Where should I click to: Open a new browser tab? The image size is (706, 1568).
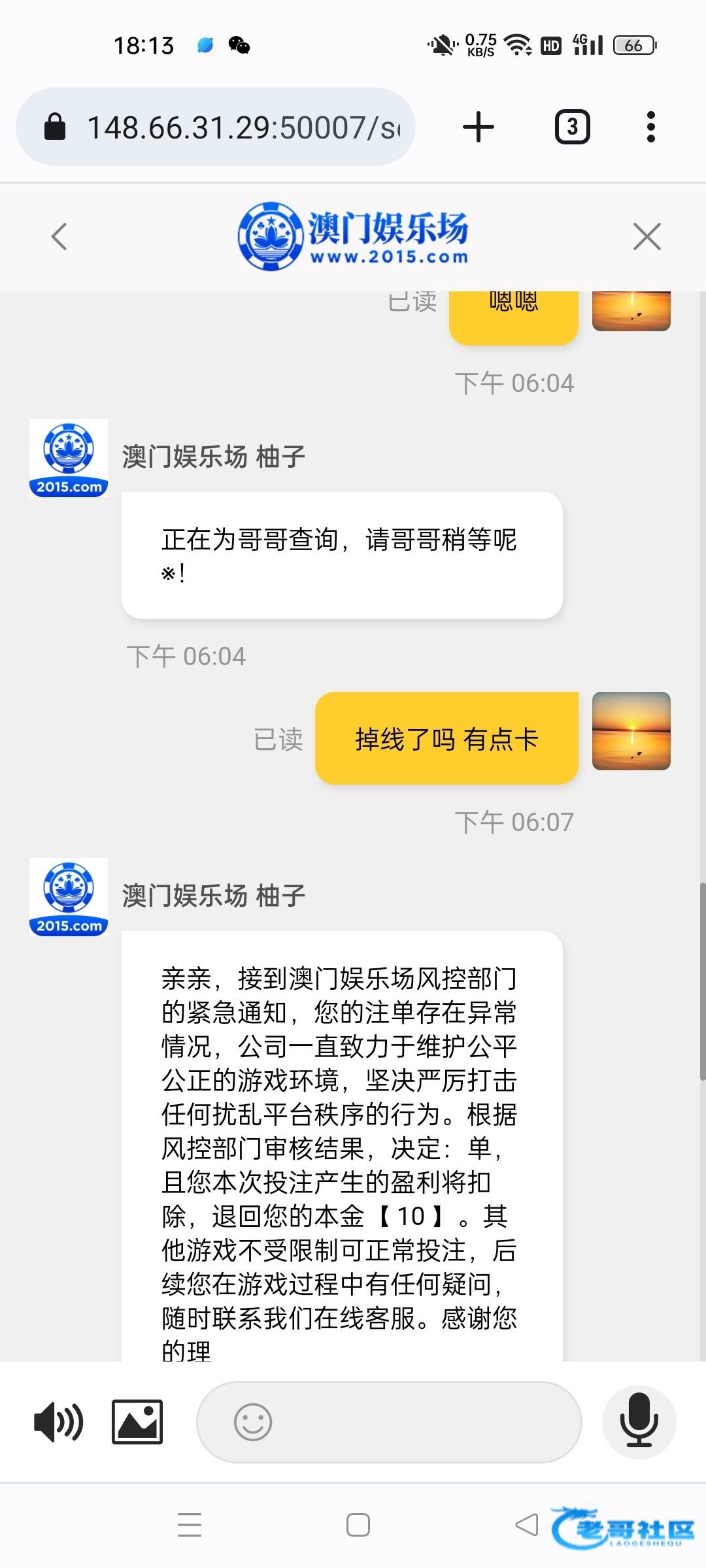[479, 127]
